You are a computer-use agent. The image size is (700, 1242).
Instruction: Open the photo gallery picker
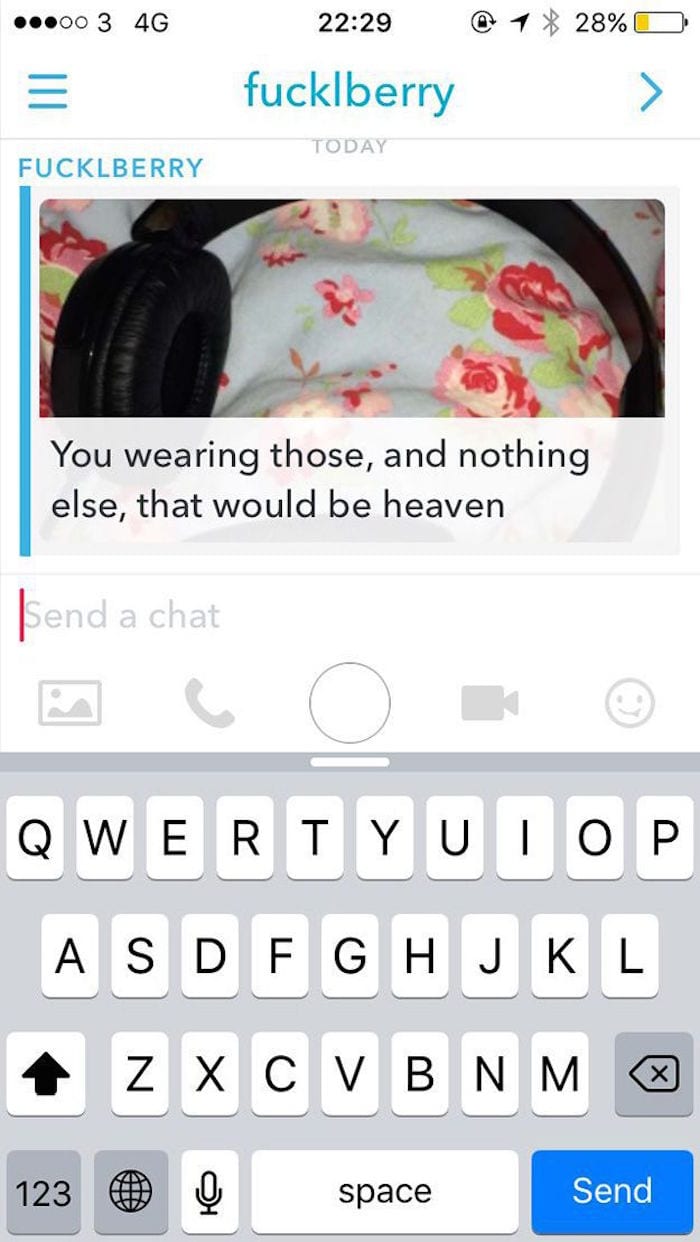coord(69,703)
